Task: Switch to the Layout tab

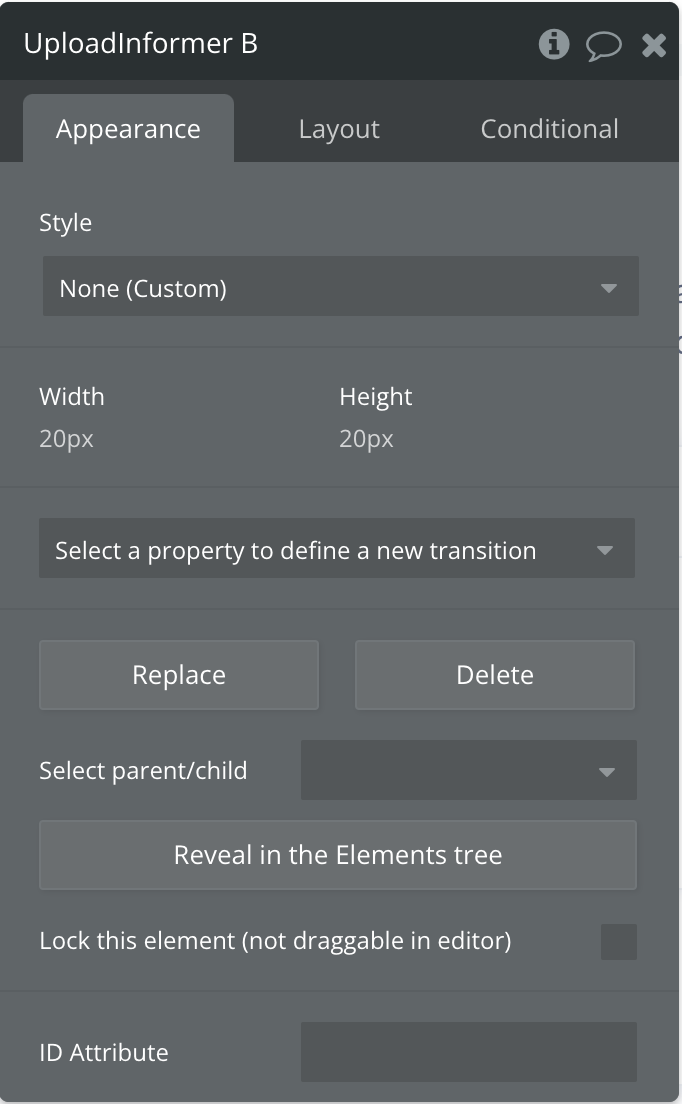Action: tap(339, 129)
